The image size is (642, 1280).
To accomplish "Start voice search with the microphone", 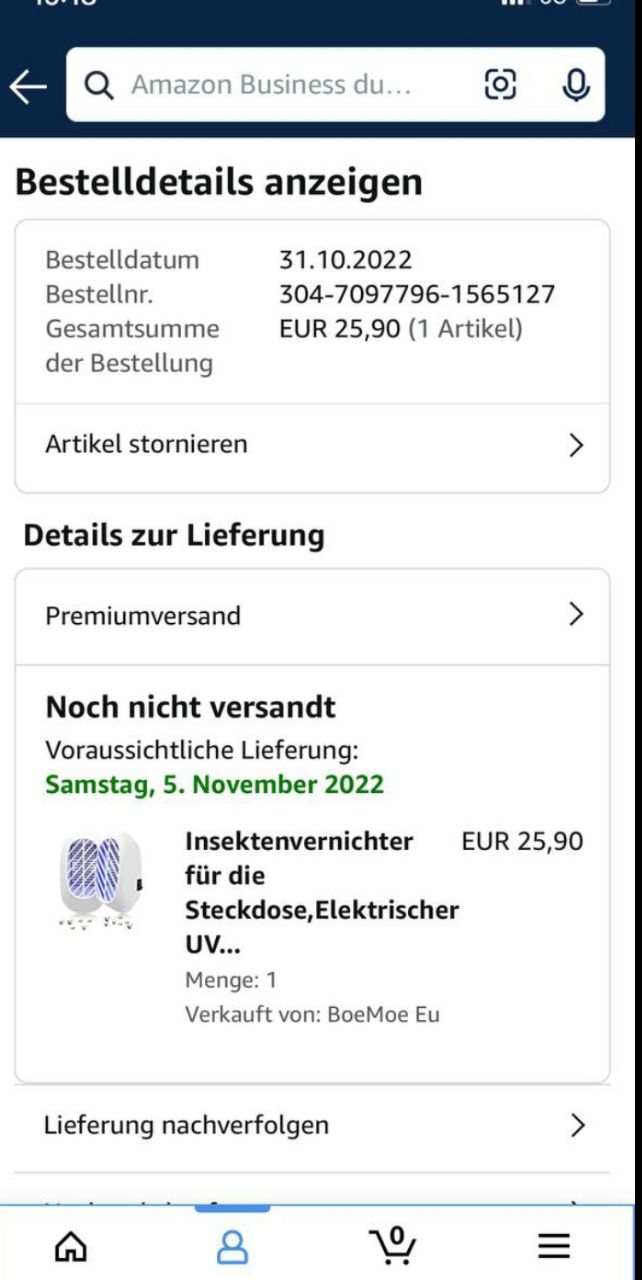I will [575, 86].
